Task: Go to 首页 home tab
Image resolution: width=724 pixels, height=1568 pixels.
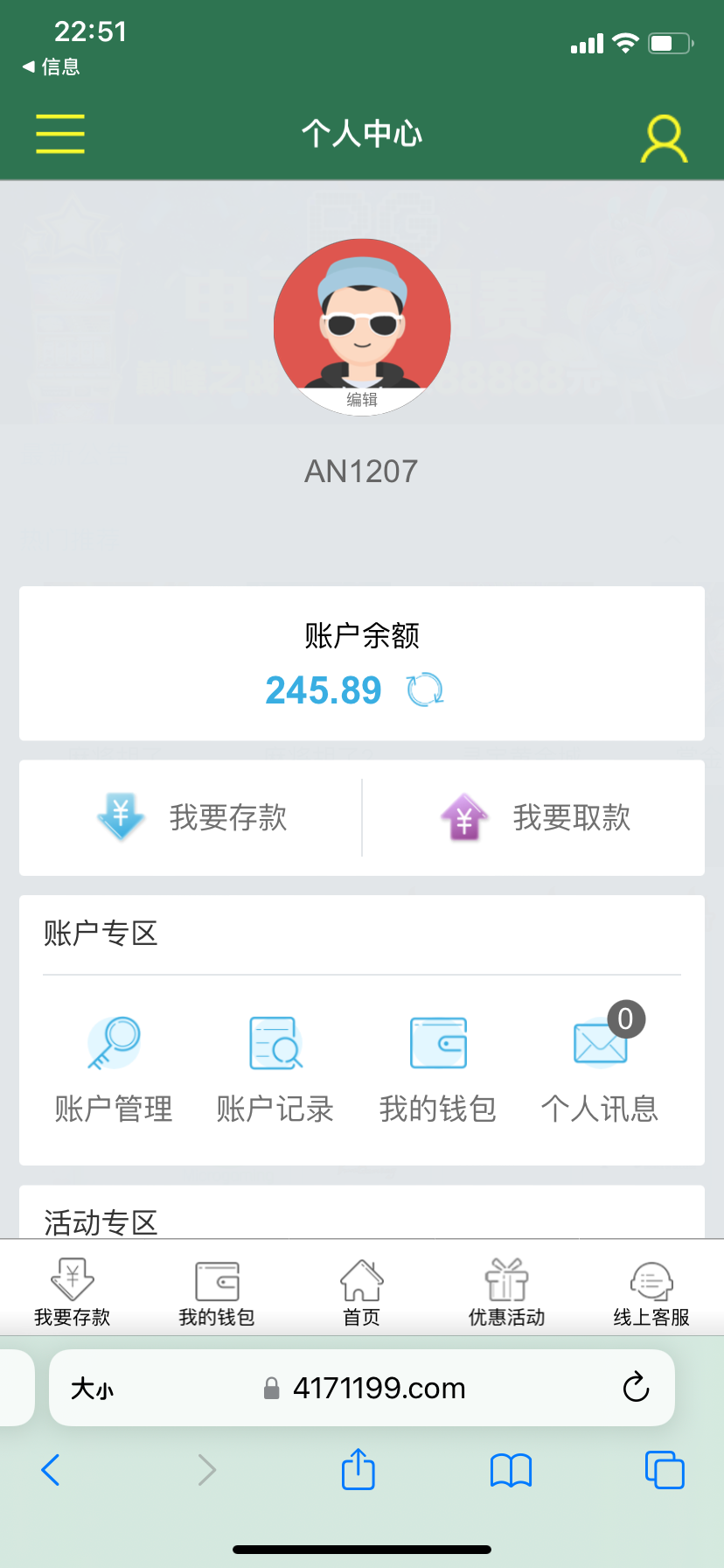Action: [x=362, y=1292]
